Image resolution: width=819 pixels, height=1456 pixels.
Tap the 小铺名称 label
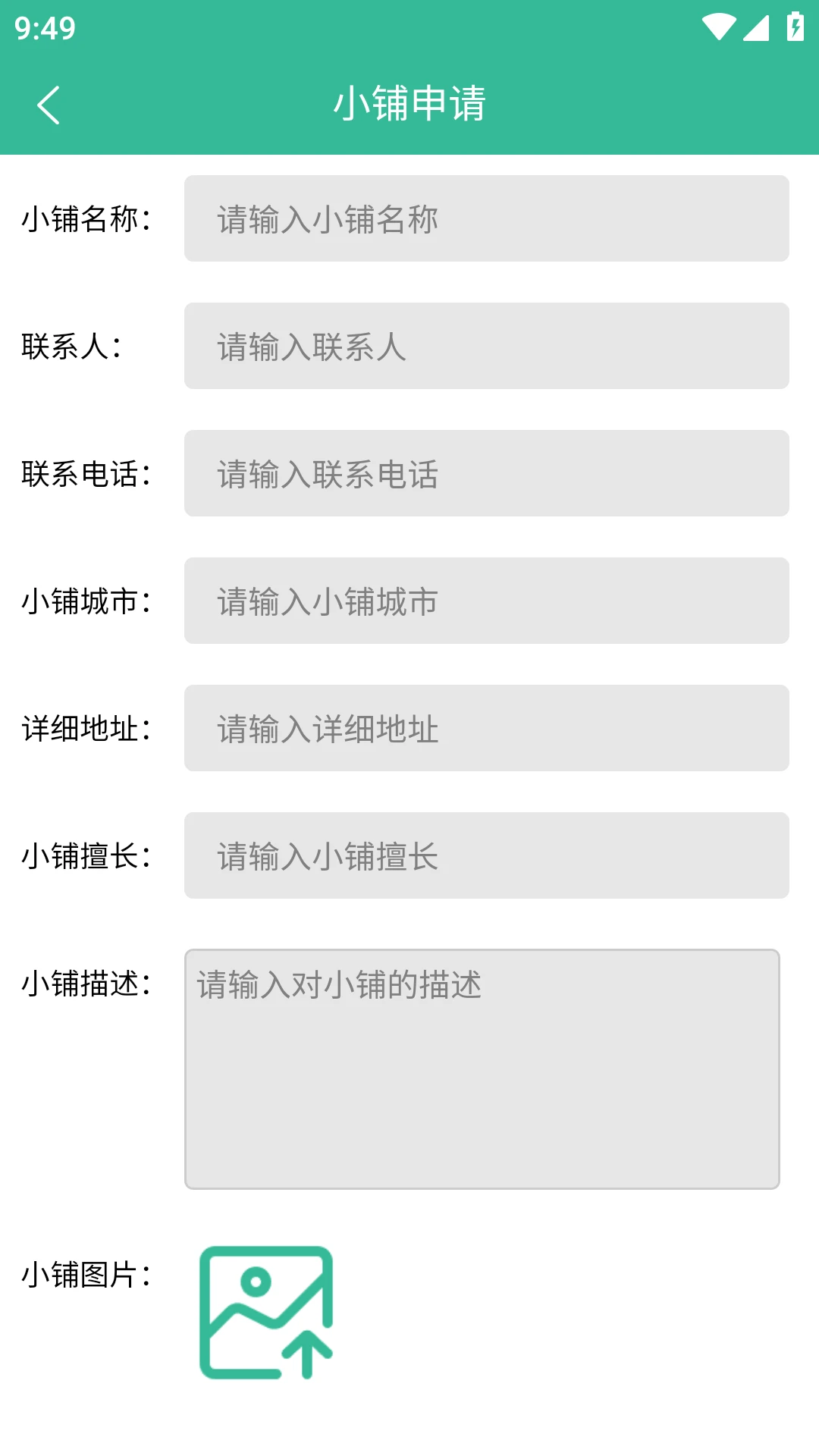pos(87,218)
